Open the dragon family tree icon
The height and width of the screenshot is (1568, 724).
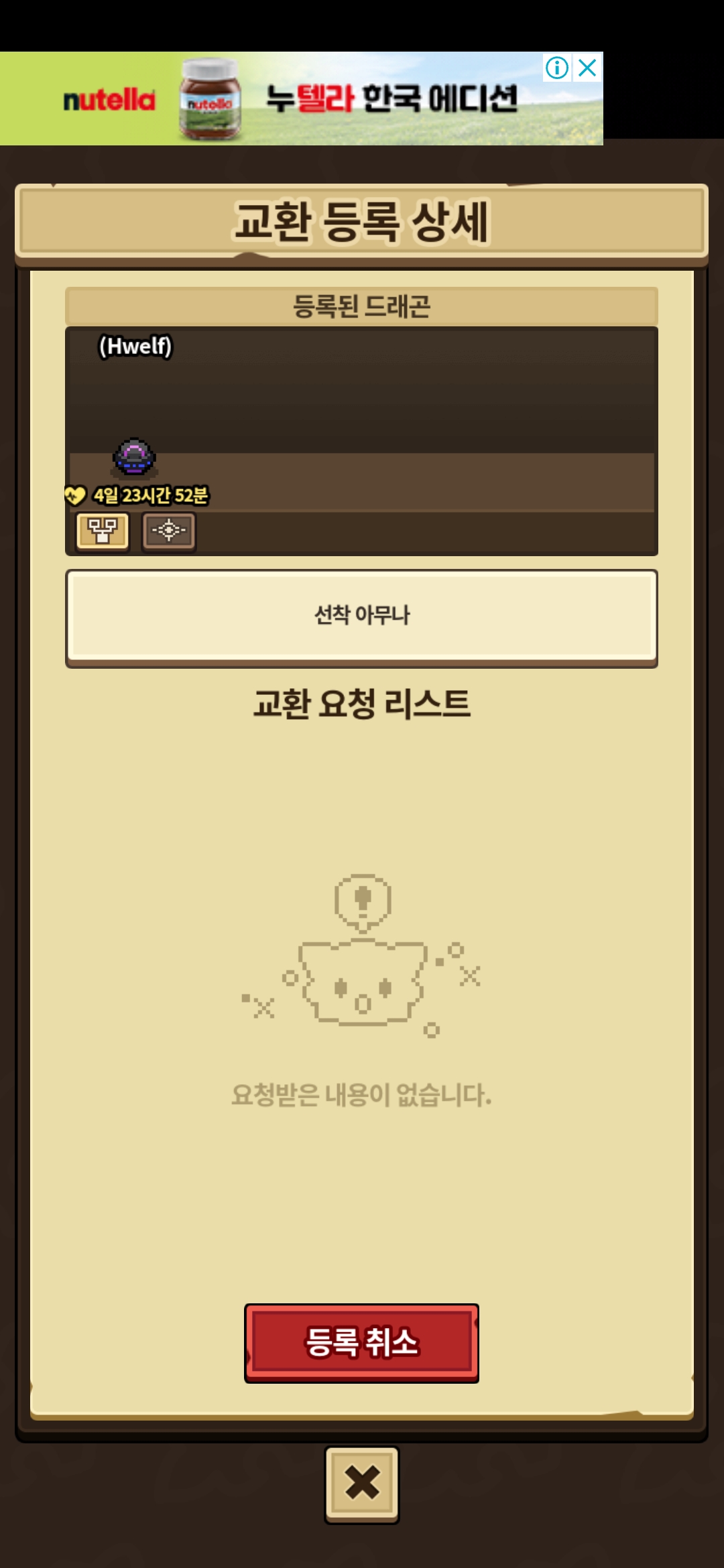point(102,531)
